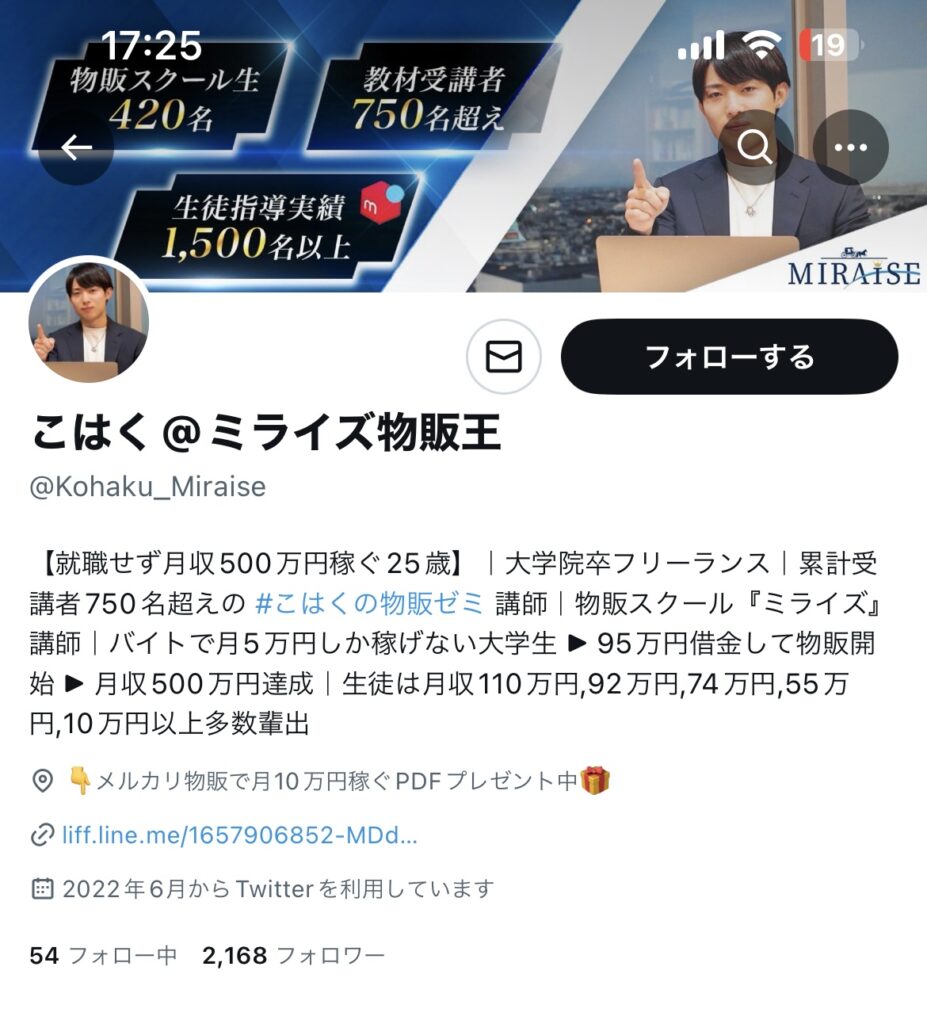Image resolution: width=927 pixels, height=1024 pixels.
Task: Tap the フォローする follow button
Action: pos(729,357)
